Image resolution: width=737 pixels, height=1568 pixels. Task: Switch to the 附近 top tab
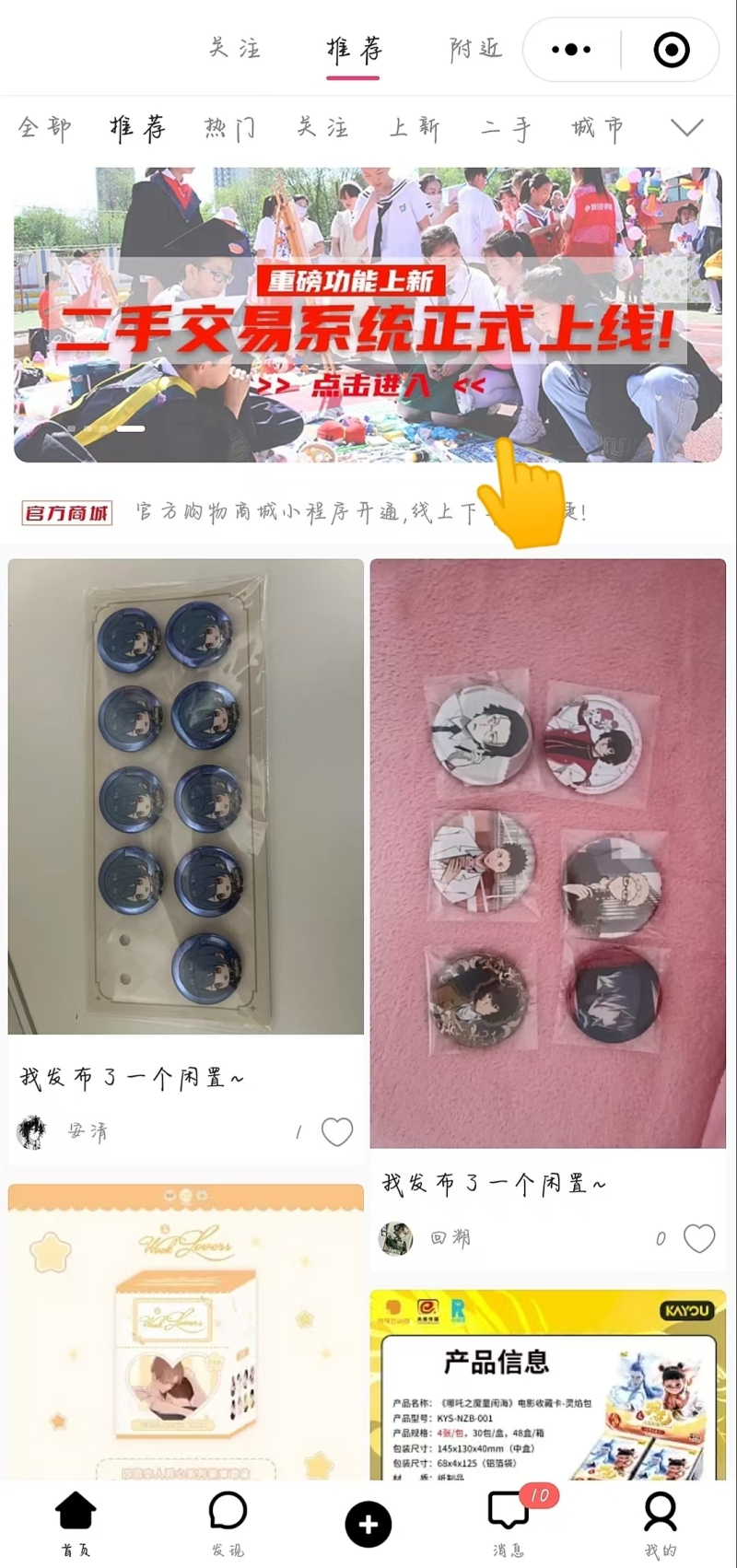pos(475,48)
